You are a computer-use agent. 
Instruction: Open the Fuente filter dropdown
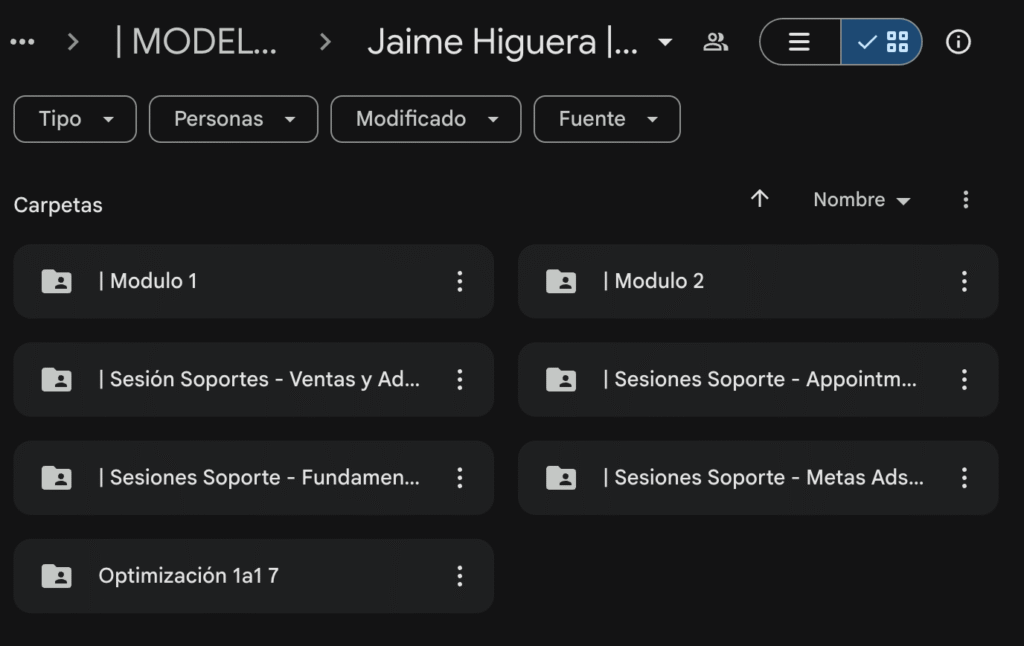click(606, 119)
